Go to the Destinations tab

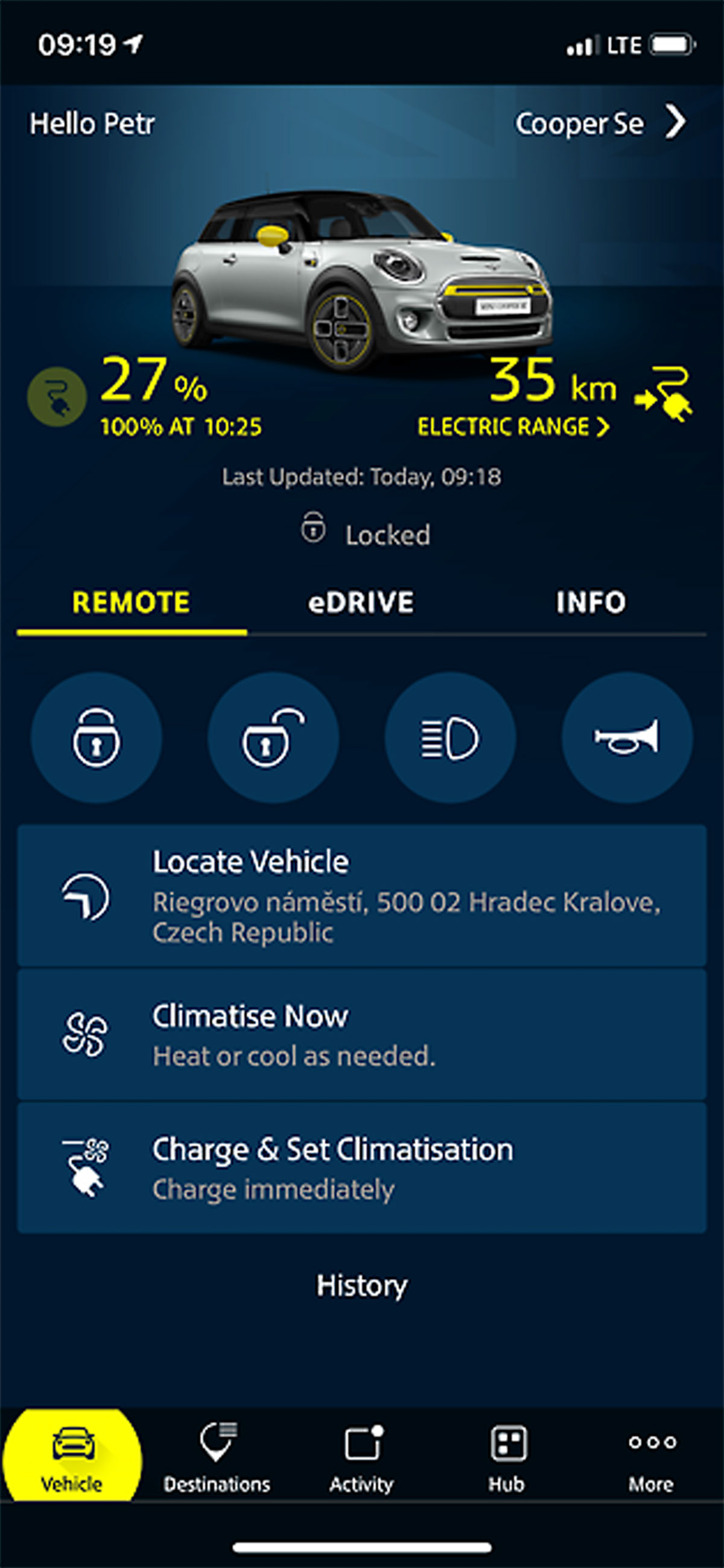[x=217, y=1457]
